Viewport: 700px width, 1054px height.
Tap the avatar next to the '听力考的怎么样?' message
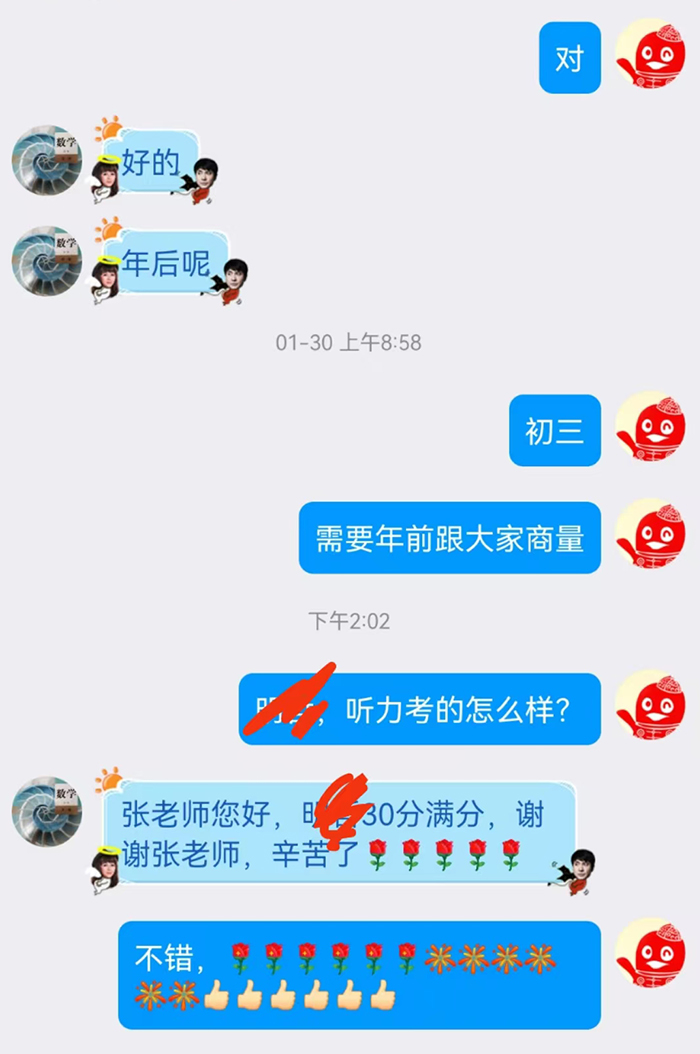tap(650, 705)
